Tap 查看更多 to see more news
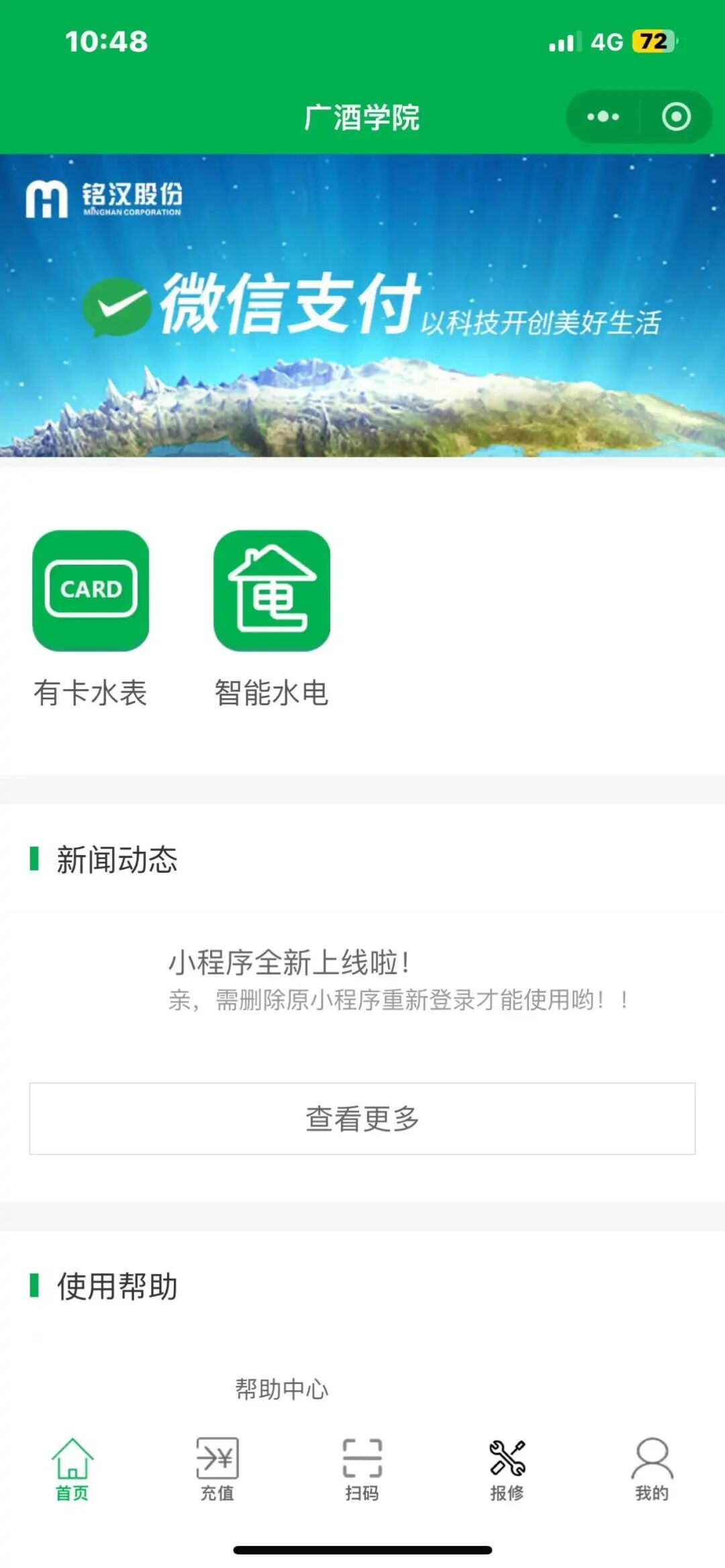The image size is (725, 1568). click(x=362, y=1118)
